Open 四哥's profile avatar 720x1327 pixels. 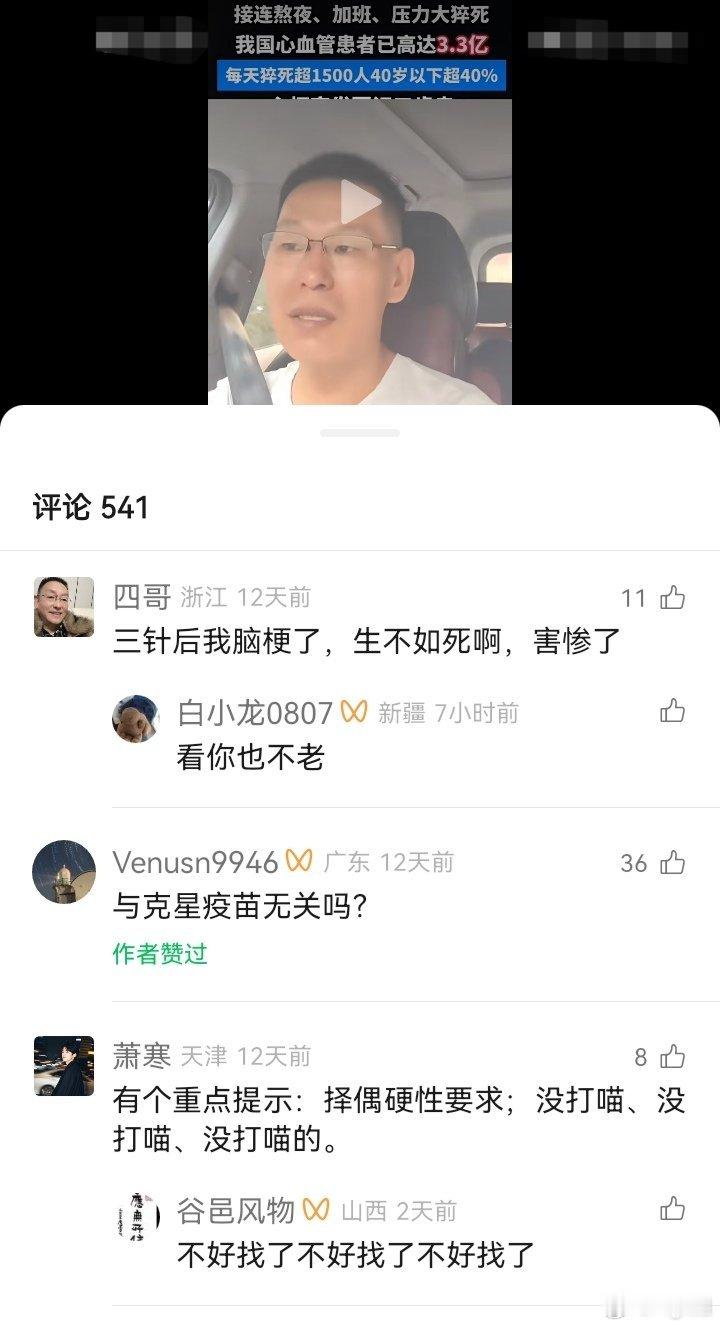coord(64,607)
